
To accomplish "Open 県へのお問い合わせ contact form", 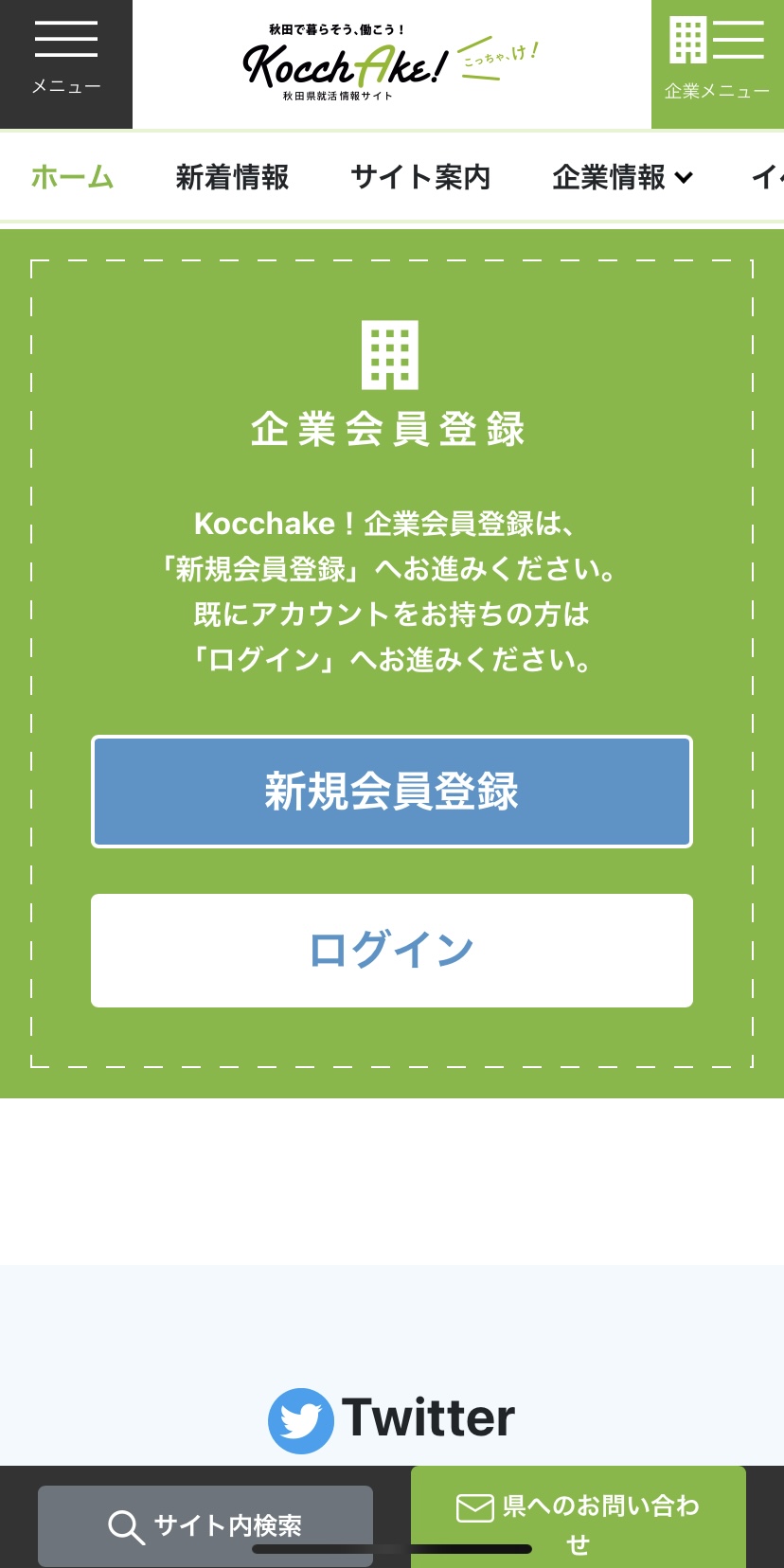I will 578,1521.
